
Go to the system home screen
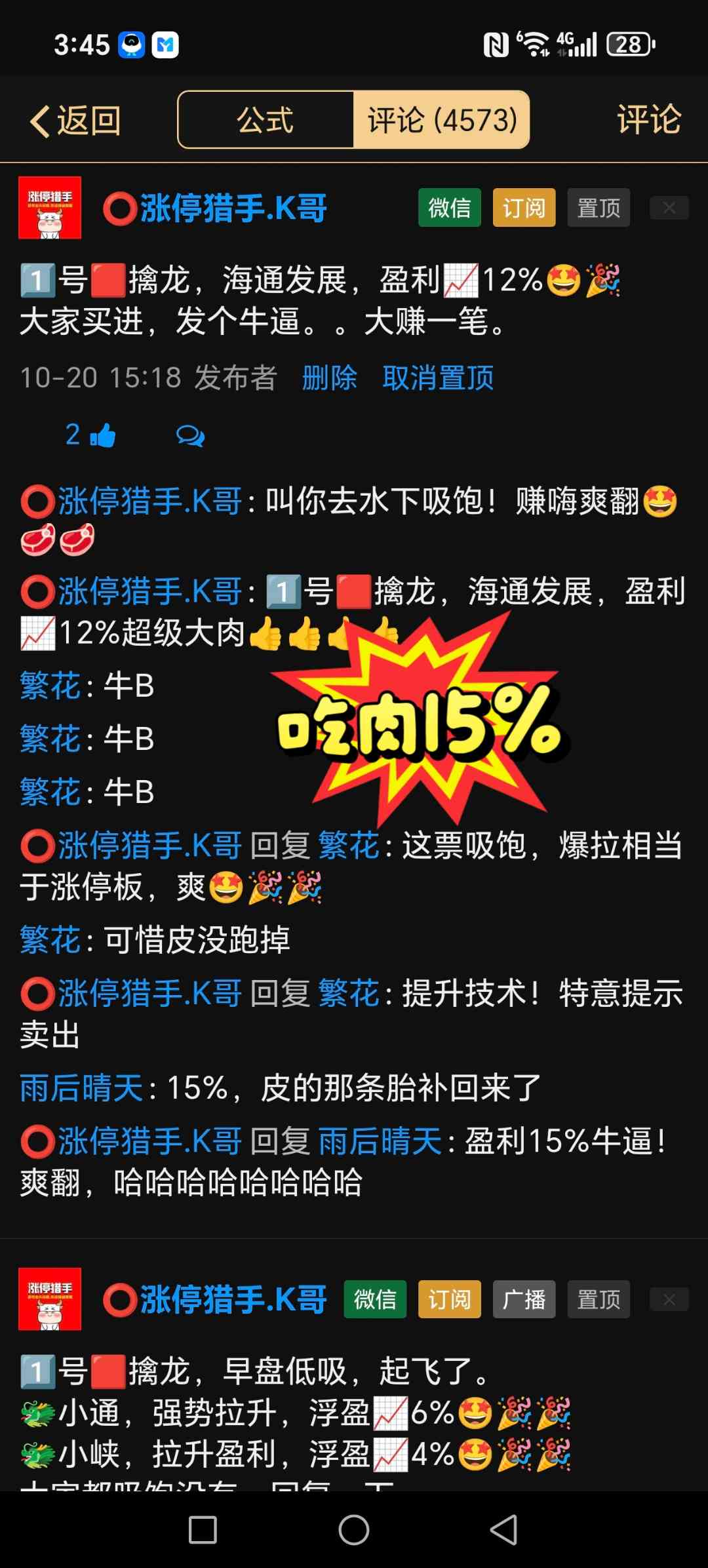pos(354,1531)
